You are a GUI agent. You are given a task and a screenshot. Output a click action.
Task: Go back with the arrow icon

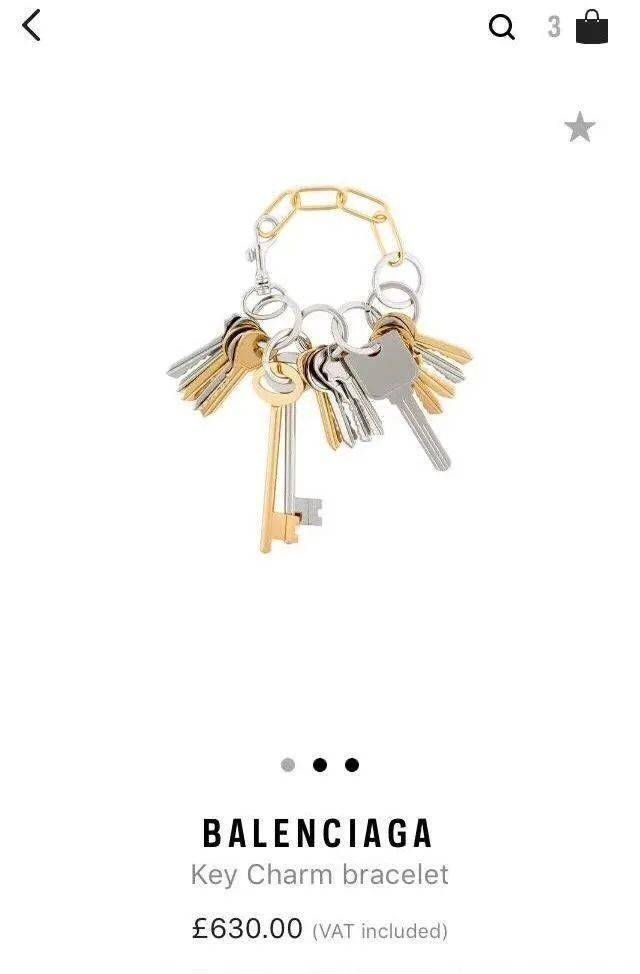coord(32,25)
